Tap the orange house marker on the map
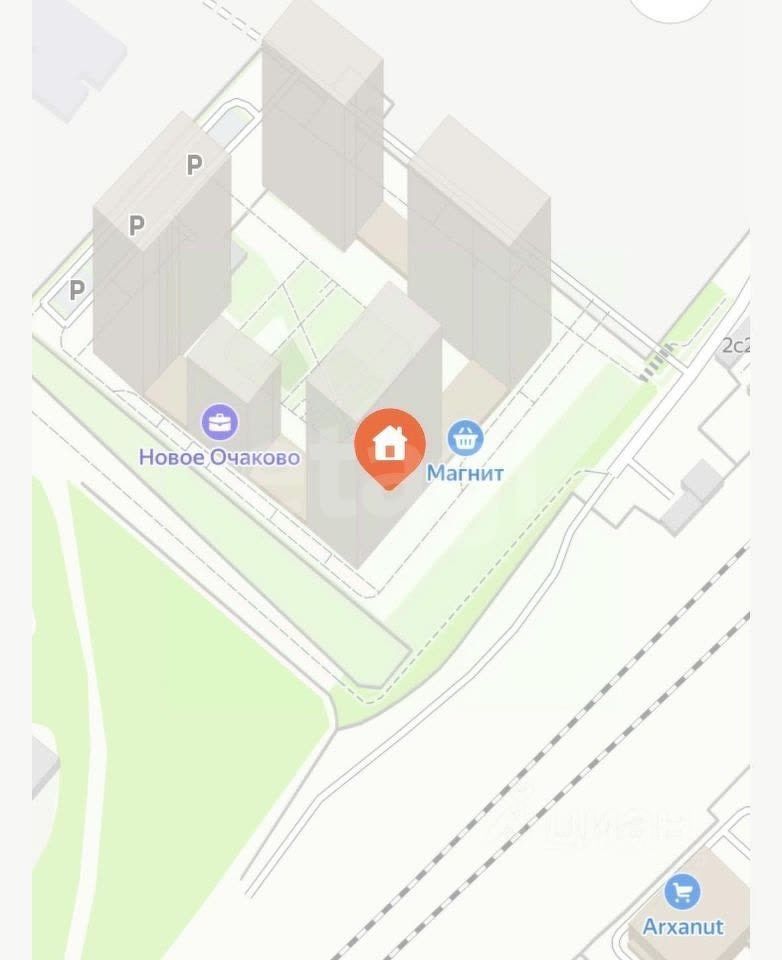The width and height of the screenshot is (782, 960). click(x=390, y=445)
